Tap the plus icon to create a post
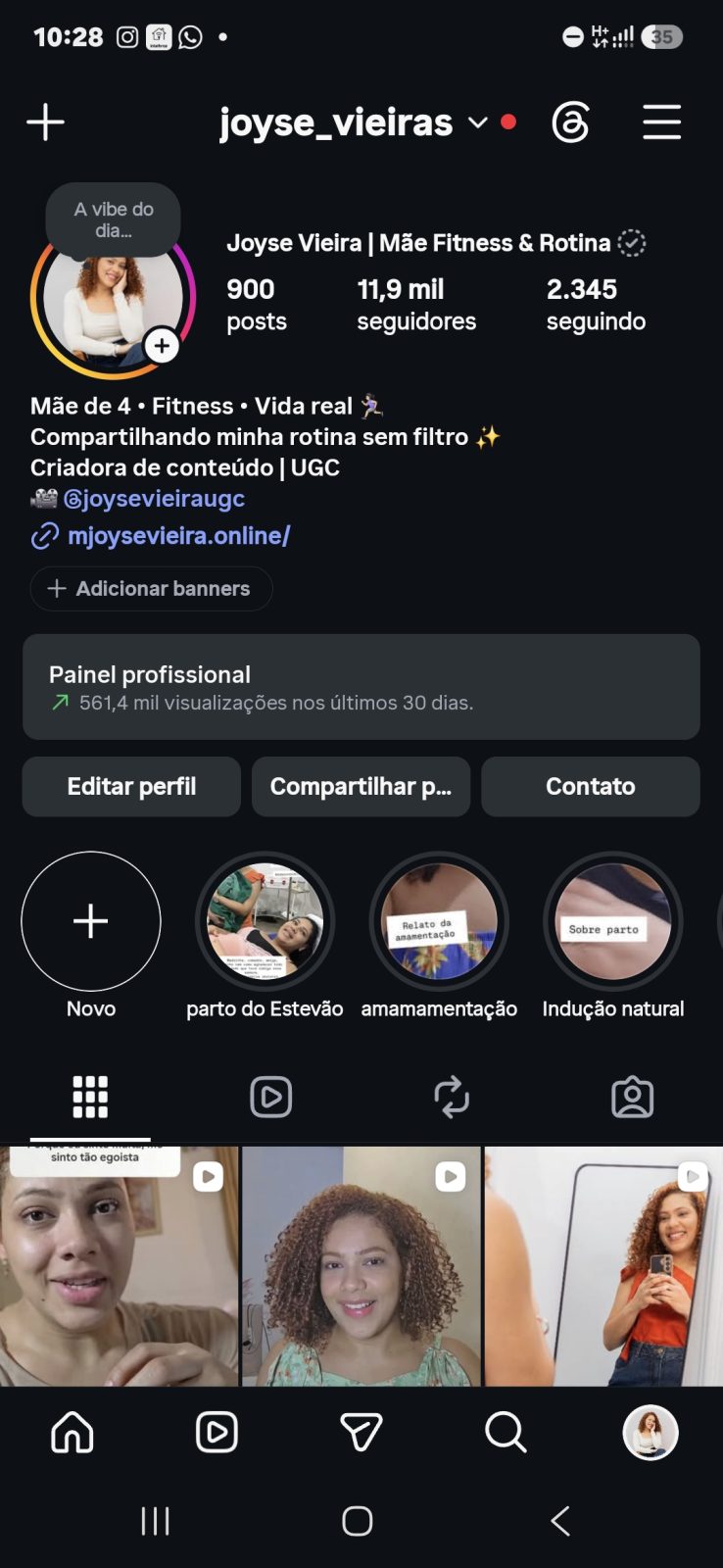This screenshot has width=723, height=1568. [x=45, y=122]
